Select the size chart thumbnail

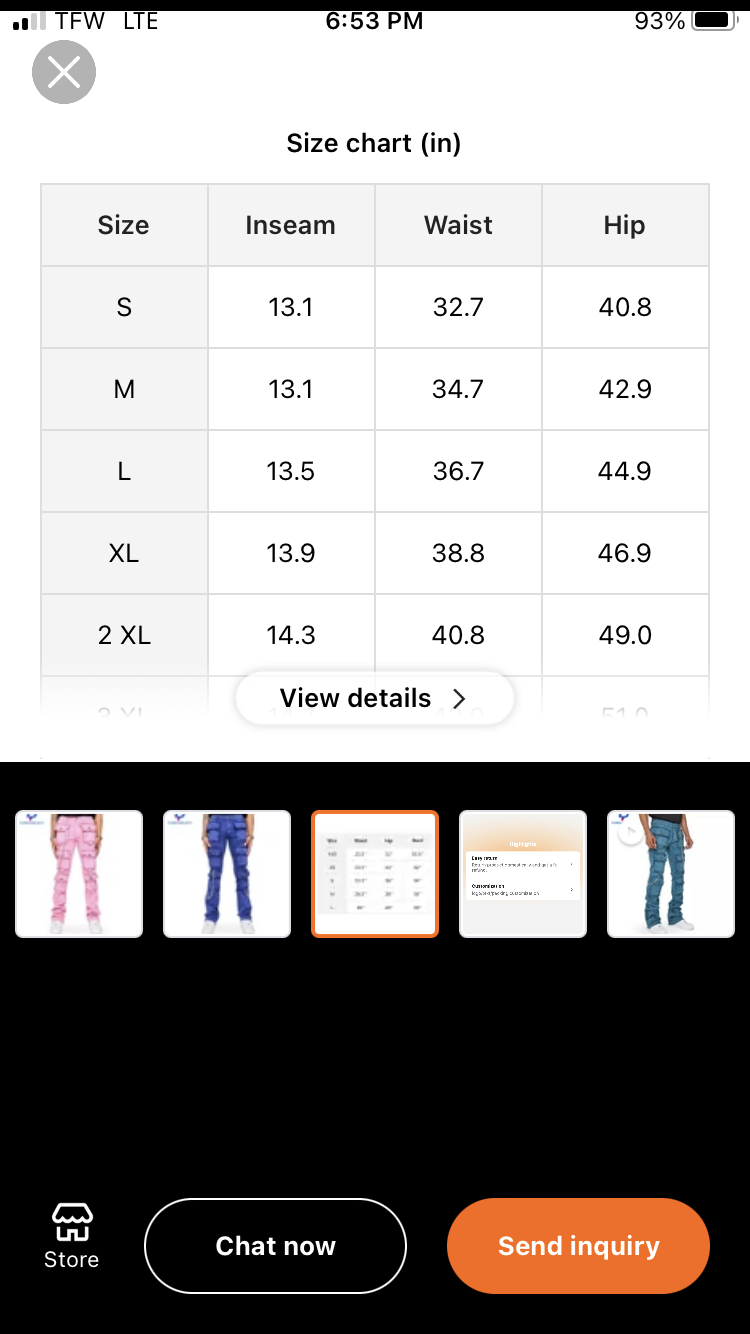(375, 874)
